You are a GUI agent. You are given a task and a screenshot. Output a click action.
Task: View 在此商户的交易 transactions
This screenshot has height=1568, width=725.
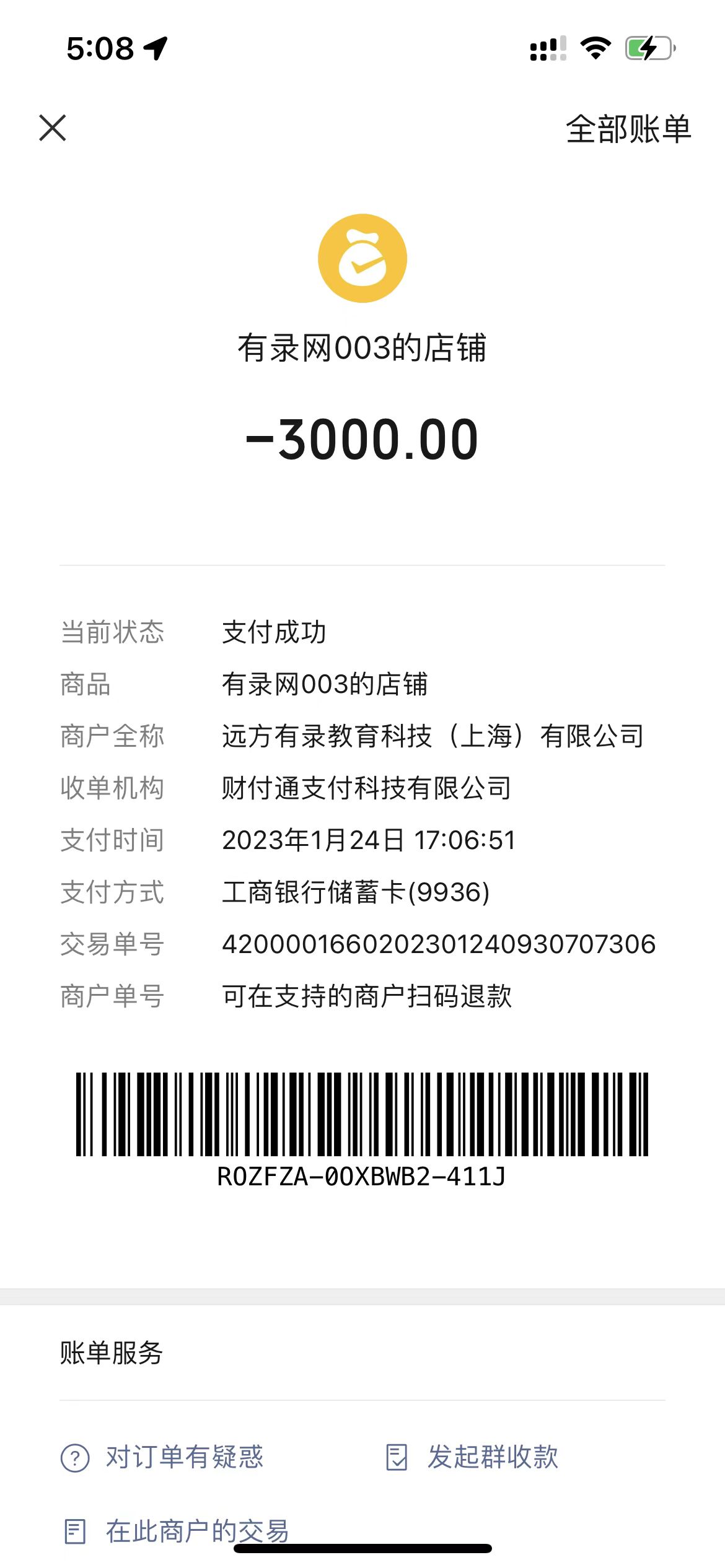(177, 1531)
